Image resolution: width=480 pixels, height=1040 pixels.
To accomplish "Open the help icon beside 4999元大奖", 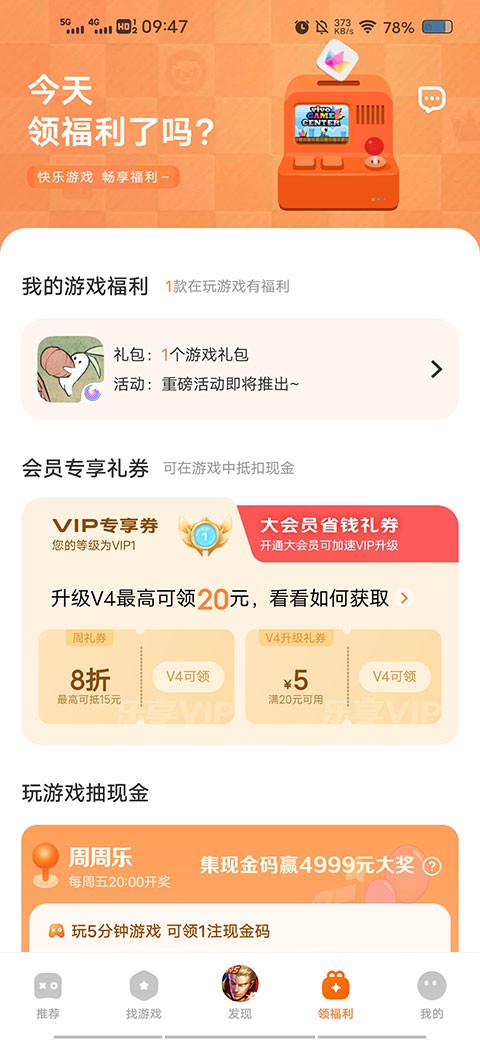I will 432,866.
